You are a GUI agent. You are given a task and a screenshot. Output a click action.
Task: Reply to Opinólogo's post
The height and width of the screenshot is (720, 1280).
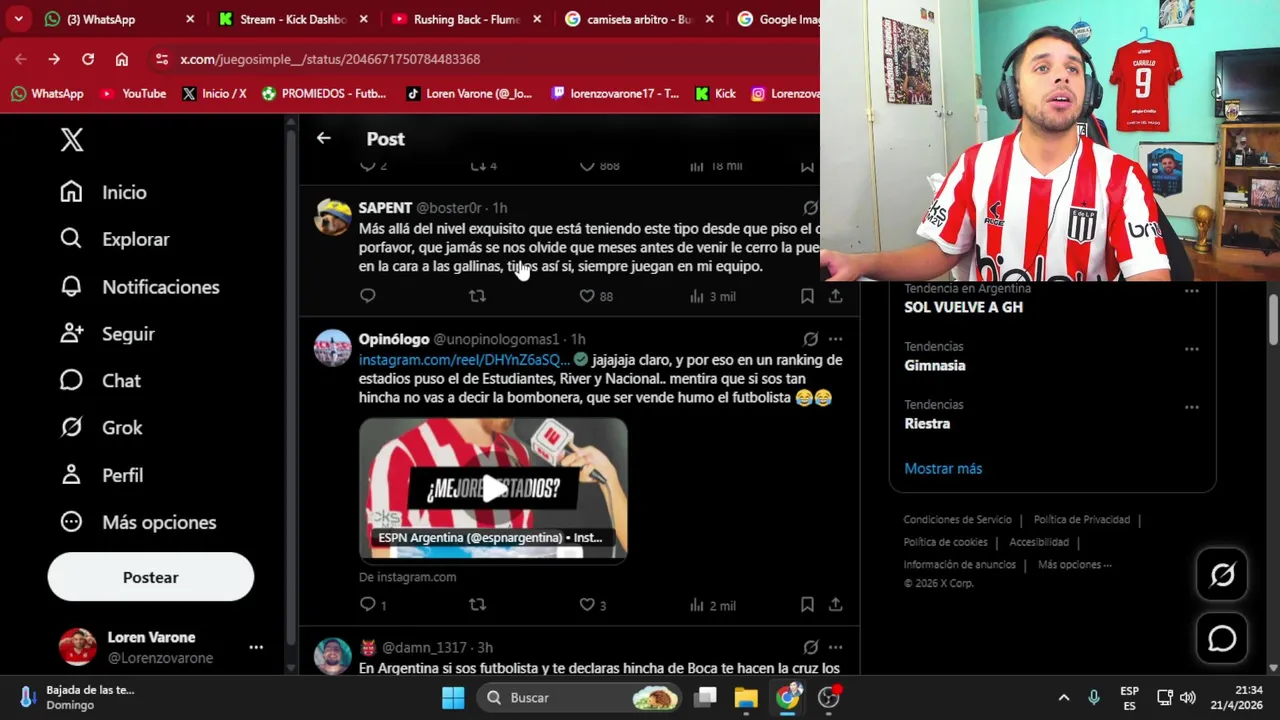[368, 604]
